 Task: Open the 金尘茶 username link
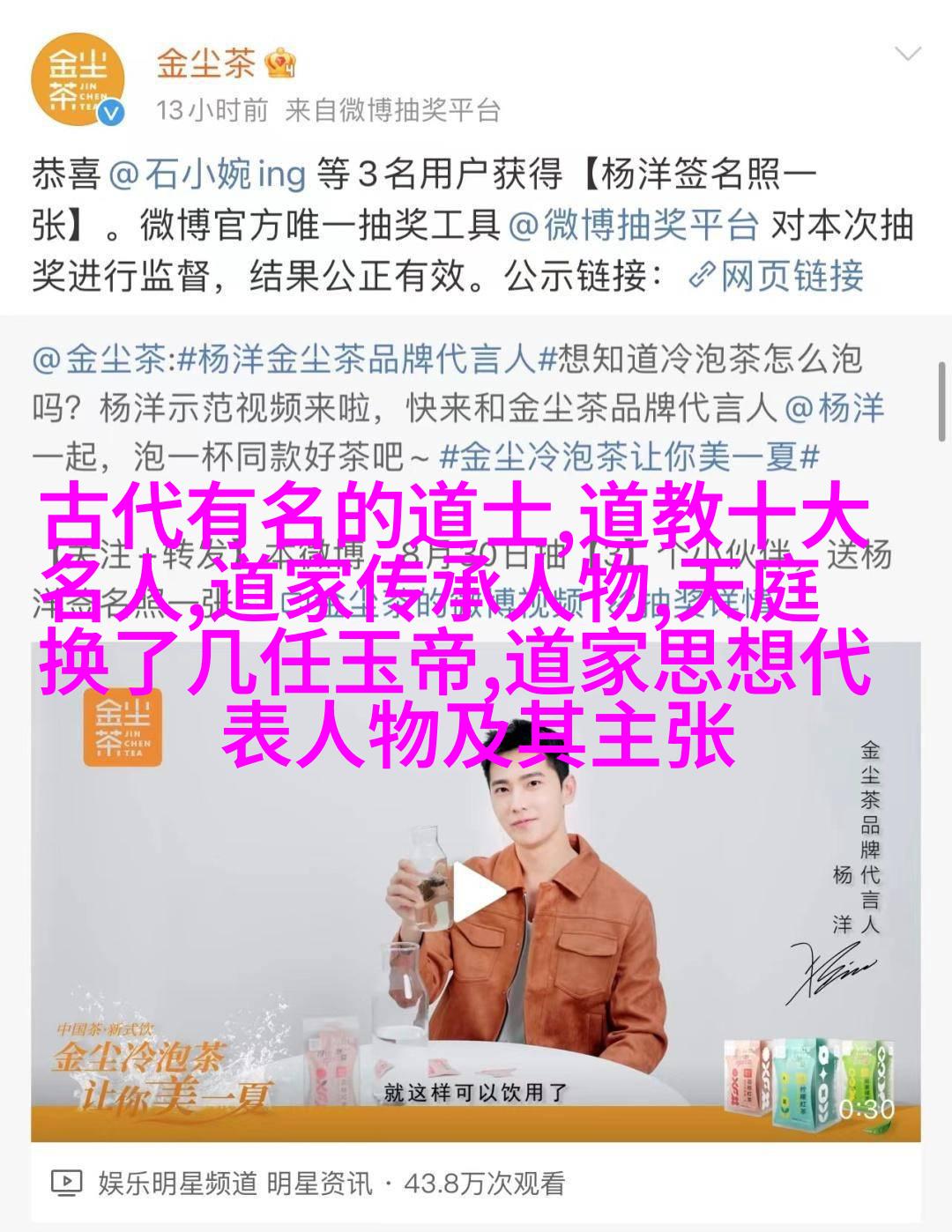coord(205,63)
